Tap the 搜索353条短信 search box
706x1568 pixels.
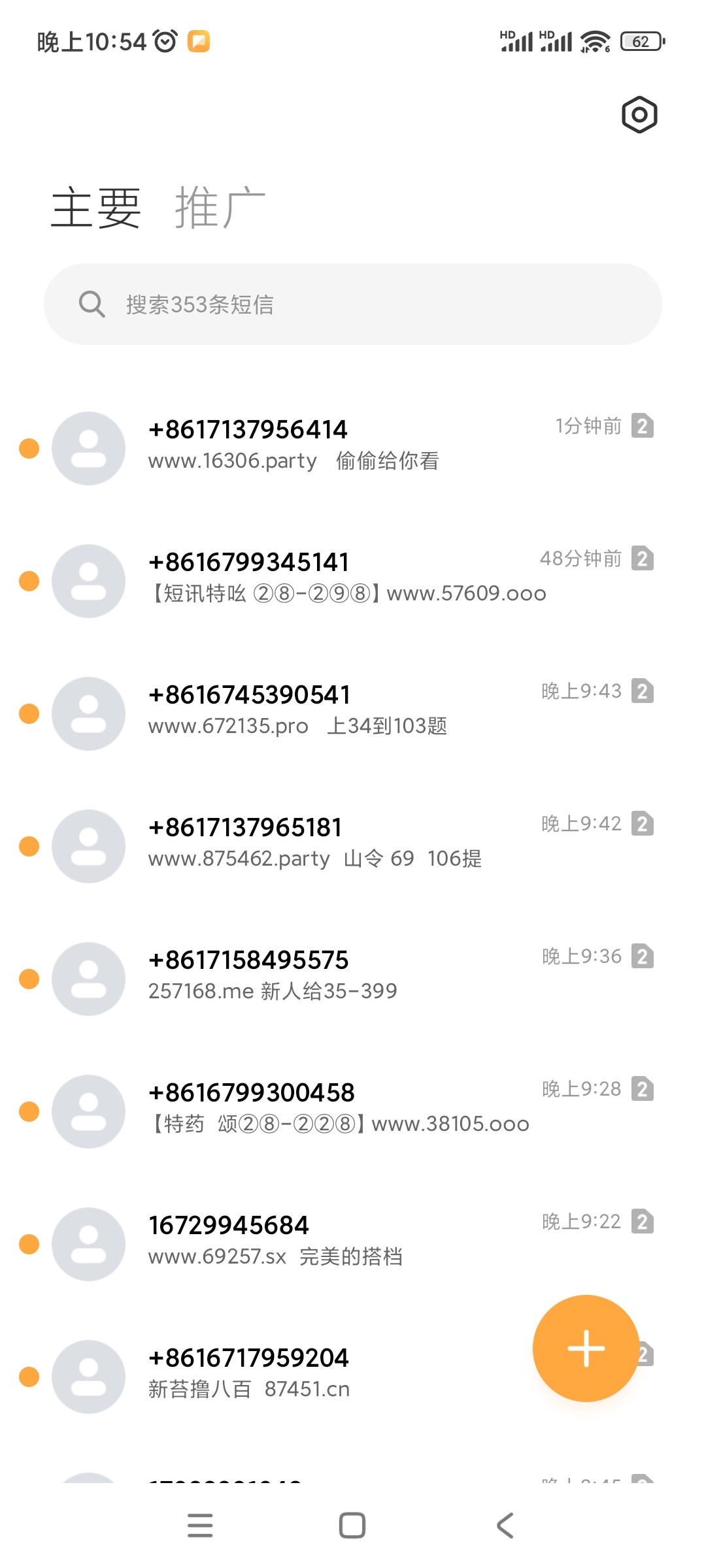353,304
